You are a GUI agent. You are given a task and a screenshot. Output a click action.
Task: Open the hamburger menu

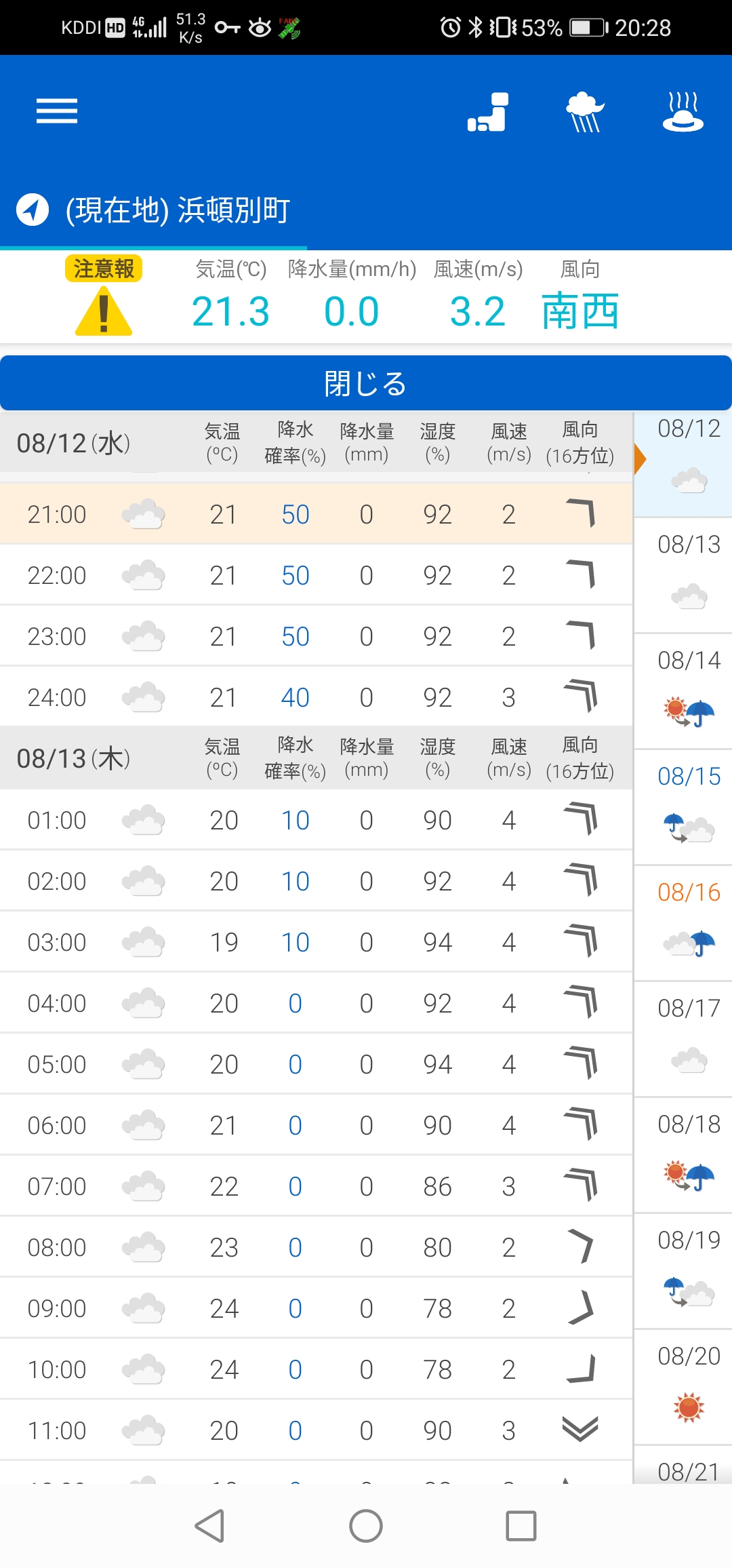tap(57, 111)
